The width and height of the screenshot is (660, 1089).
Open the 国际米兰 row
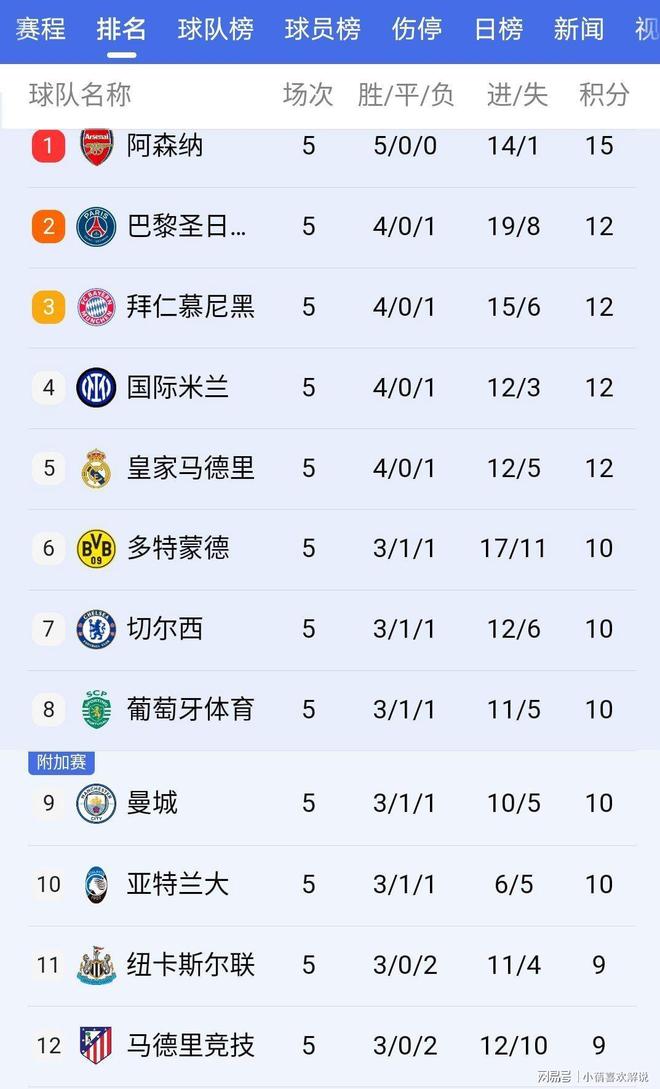[178, 387]
